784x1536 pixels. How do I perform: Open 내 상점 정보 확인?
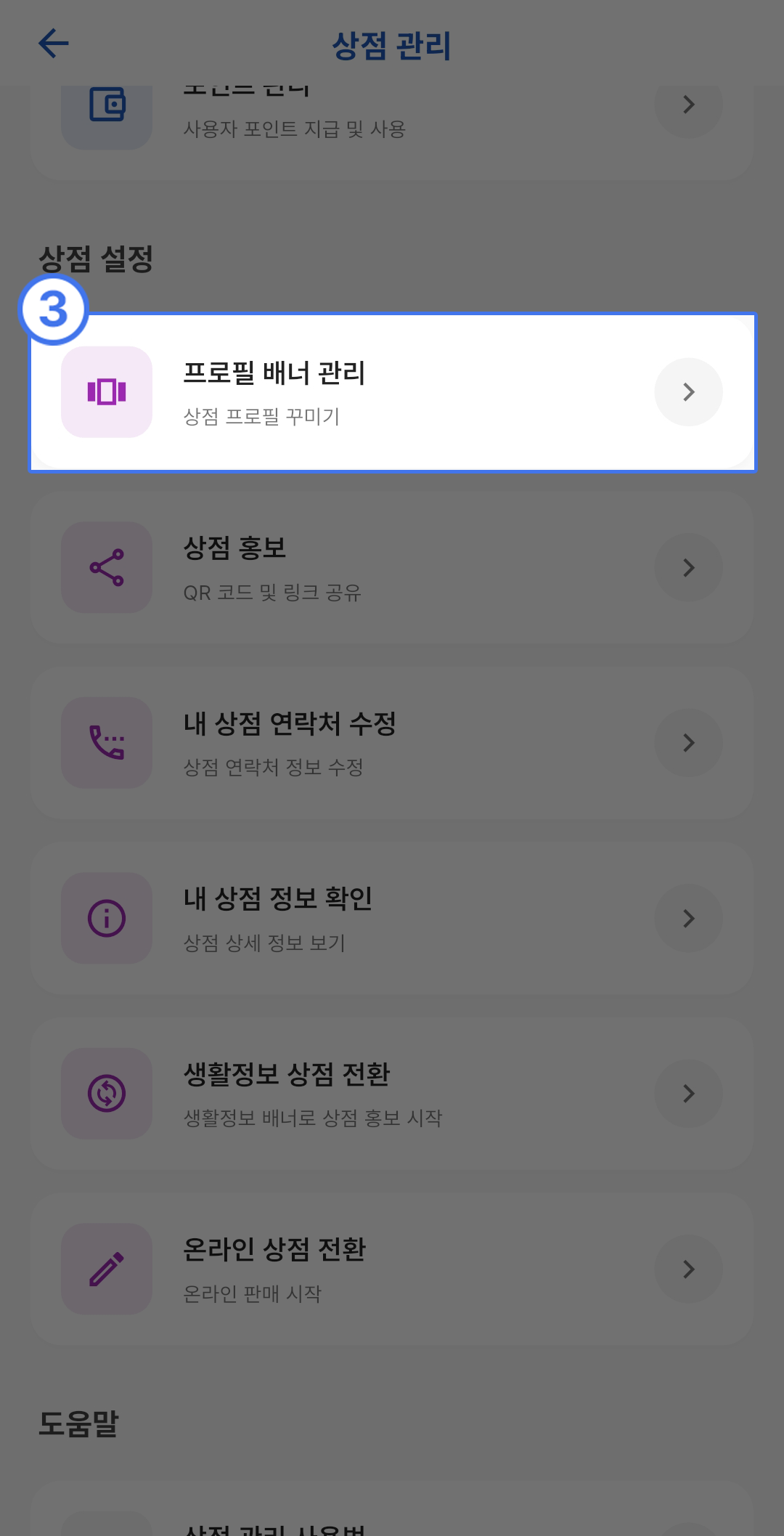tap(392, 919)
